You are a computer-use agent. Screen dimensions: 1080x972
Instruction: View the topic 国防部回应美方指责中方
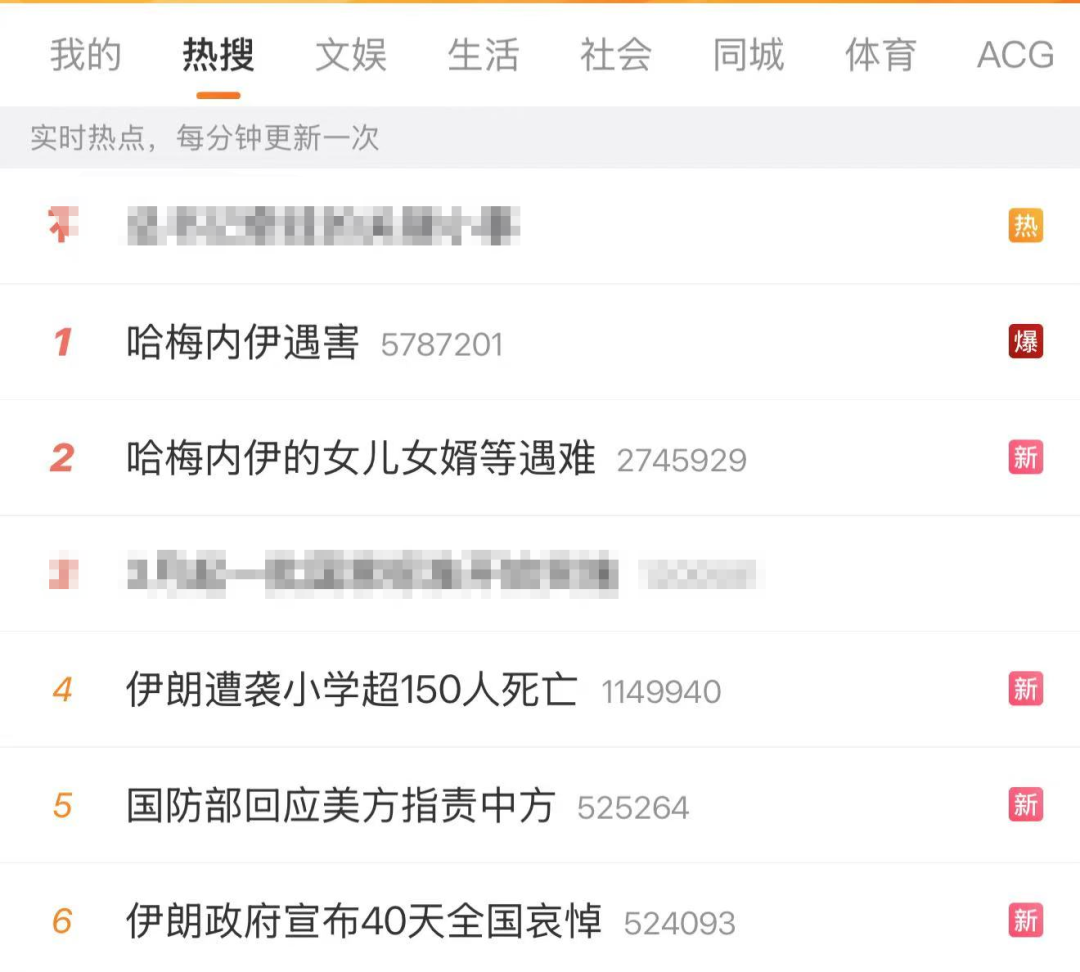click(340, 806)
